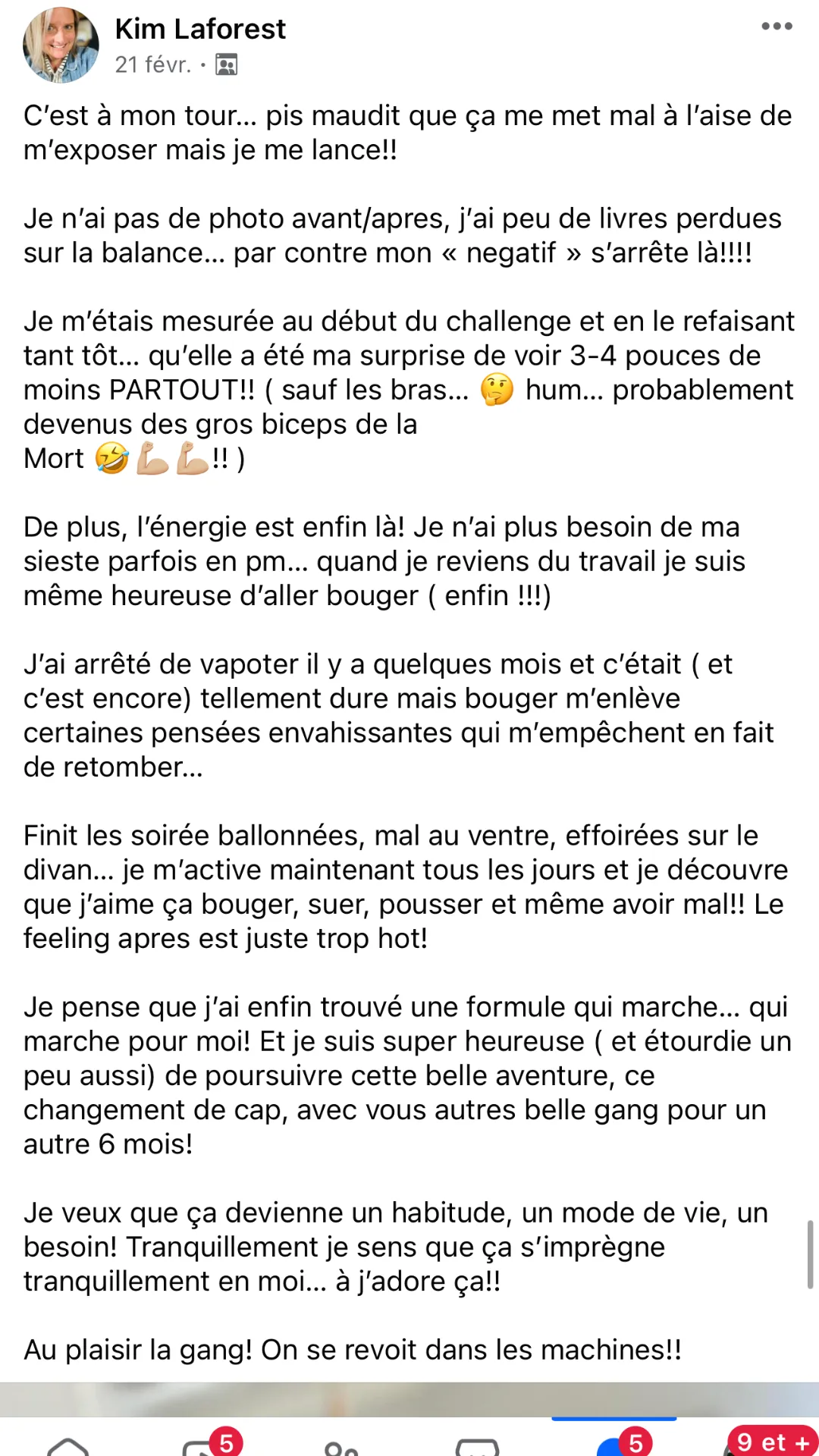The height and width of the screenshot is (1456, 819).
Task: Open Kim Laforest's profile picture
Action: (x=61, y=45)
